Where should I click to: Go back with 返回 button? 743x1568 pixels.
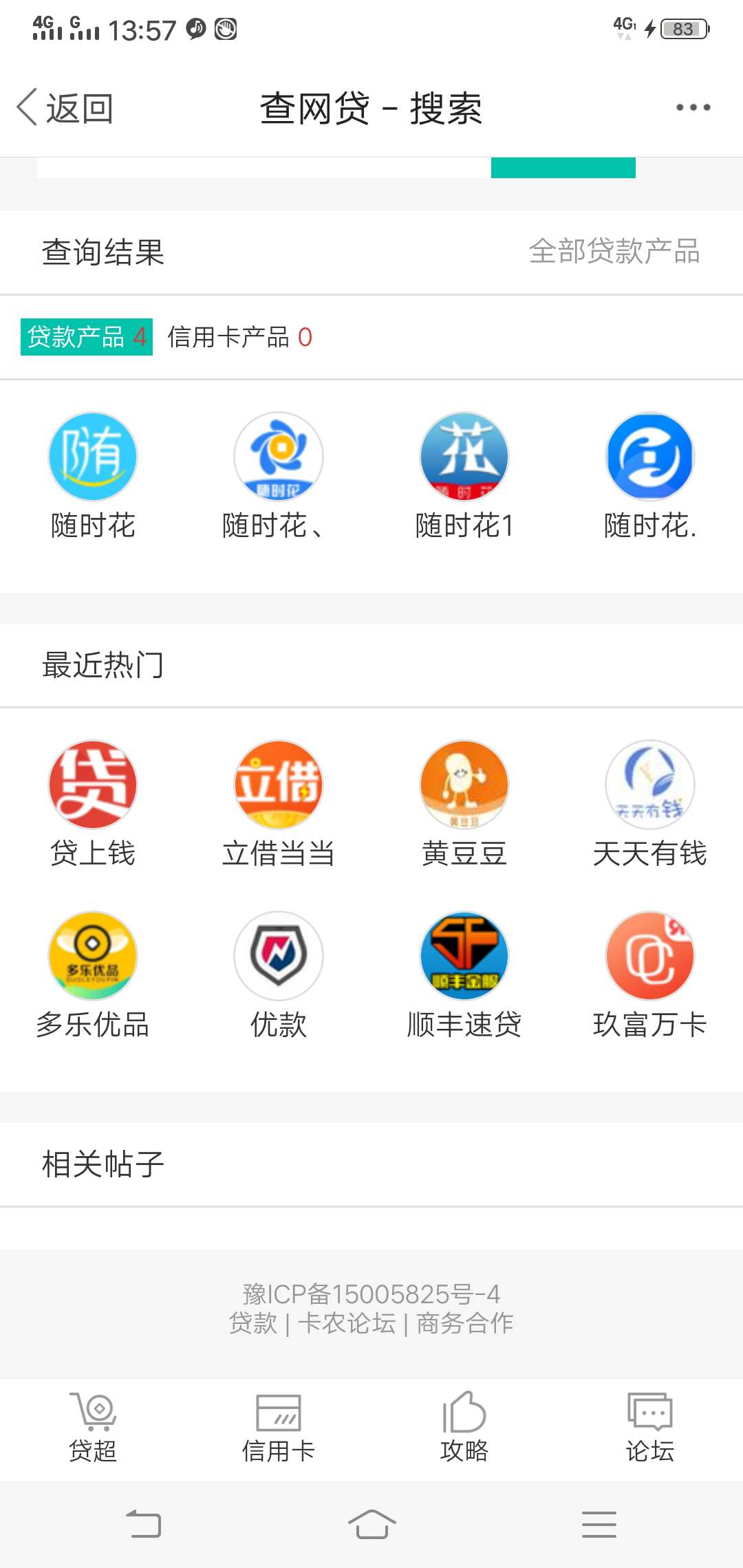point(65,108)
